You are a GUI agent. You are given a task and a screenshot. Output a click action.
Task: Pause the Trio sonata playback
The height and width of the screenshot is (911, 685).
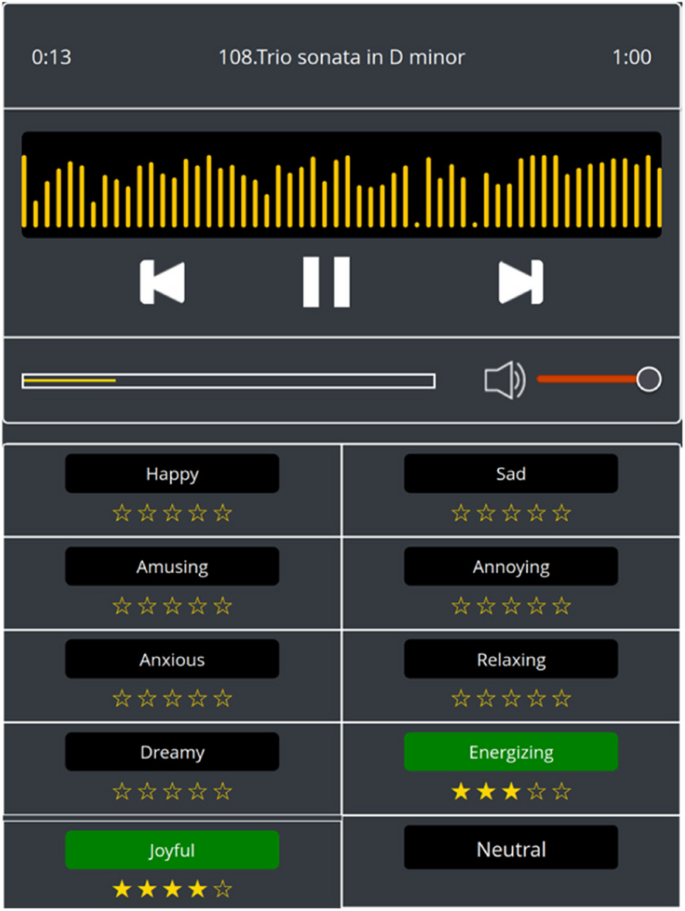click(327, 282)
